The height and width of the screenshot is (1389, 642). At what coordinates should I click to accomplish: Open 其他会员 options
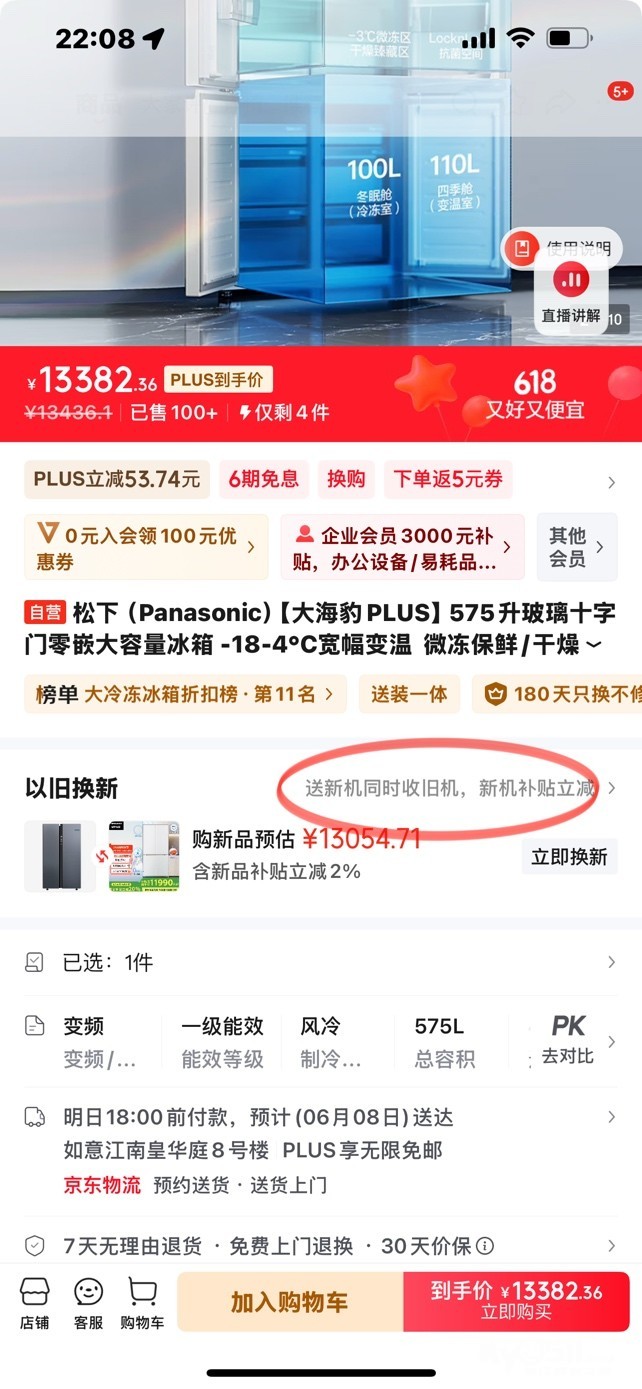click(577, 547)
